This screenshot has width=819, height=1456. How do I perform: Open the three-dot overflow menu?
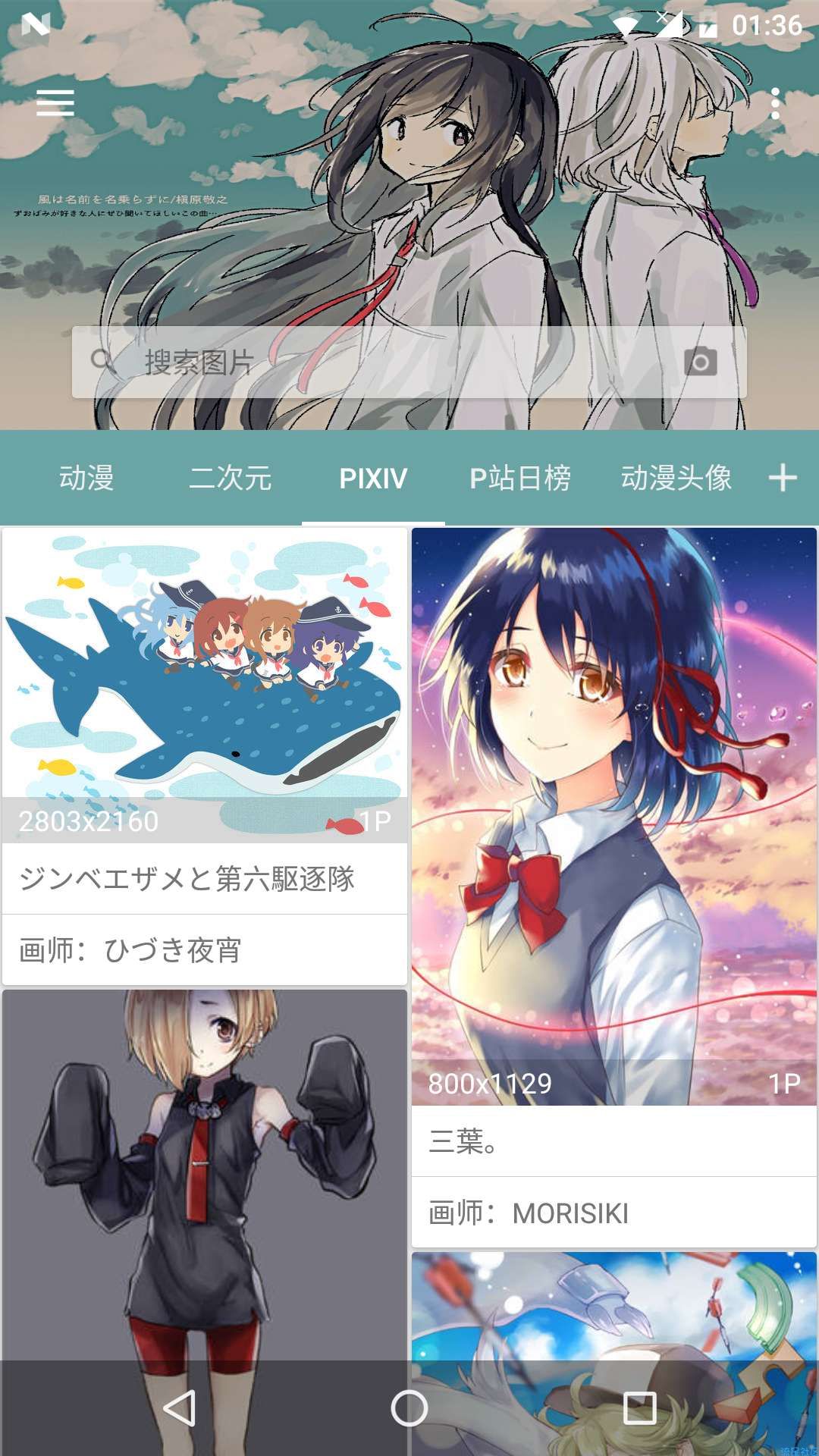tap(774, 104)
